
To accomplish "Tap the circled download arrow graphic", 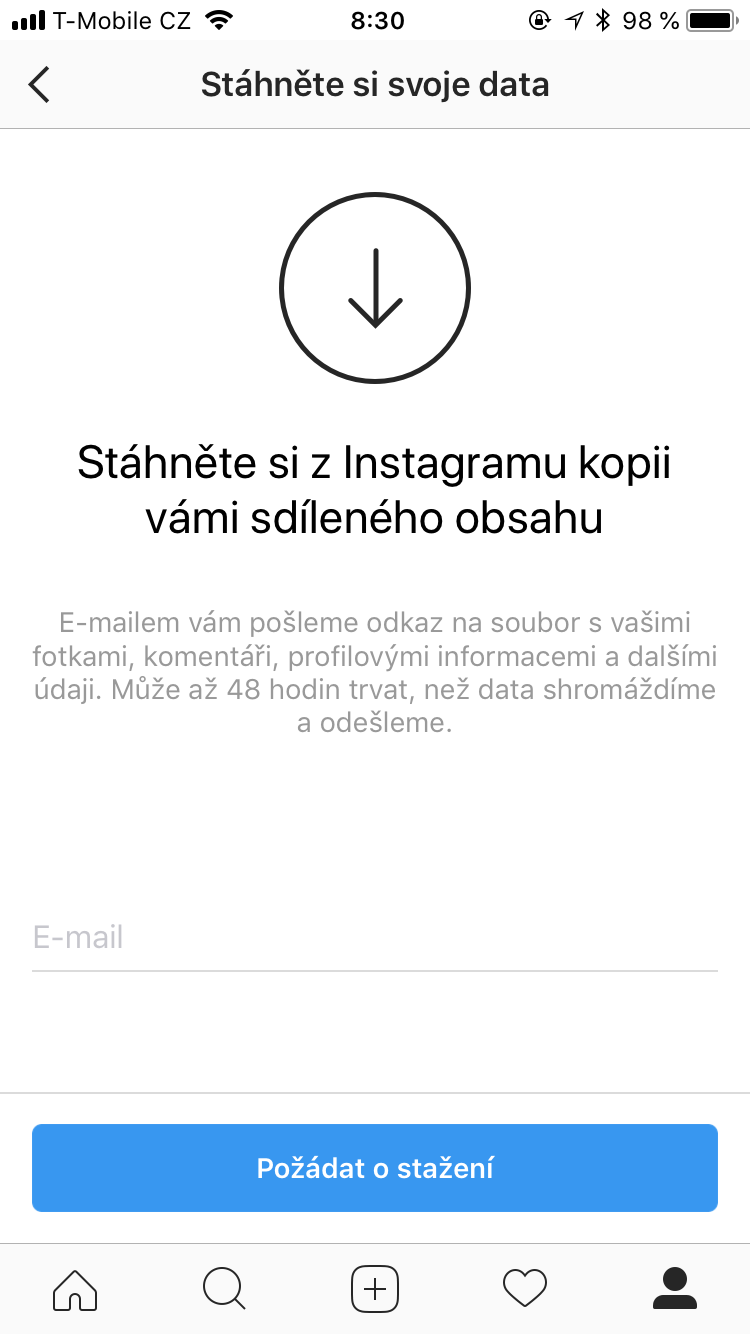I will [375, 287].
